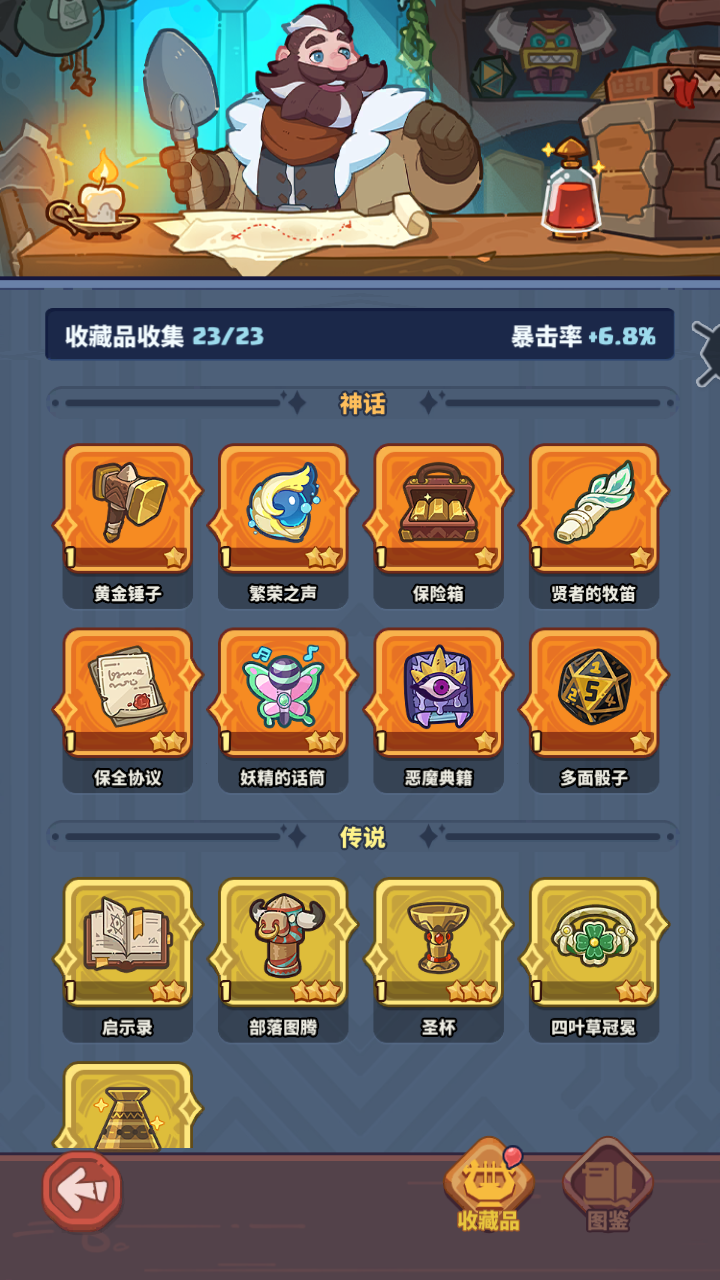This screenshot has width=720, height=1280.
Task: Tap the red back arrow button
Action: pyautogui.click(x=82, y=1190)
